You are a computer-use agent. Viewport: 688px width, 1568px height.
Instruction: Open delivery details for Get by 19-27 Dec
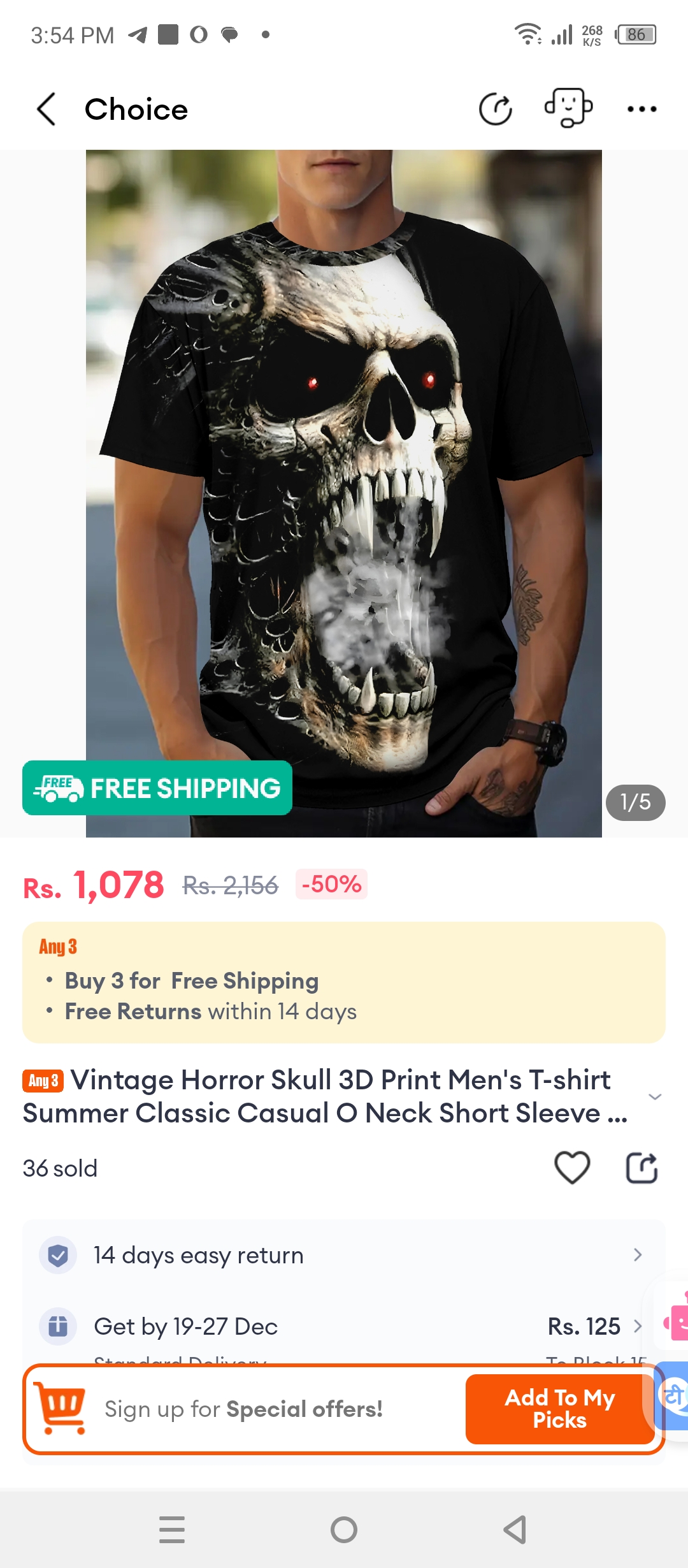pos(344,1326)
